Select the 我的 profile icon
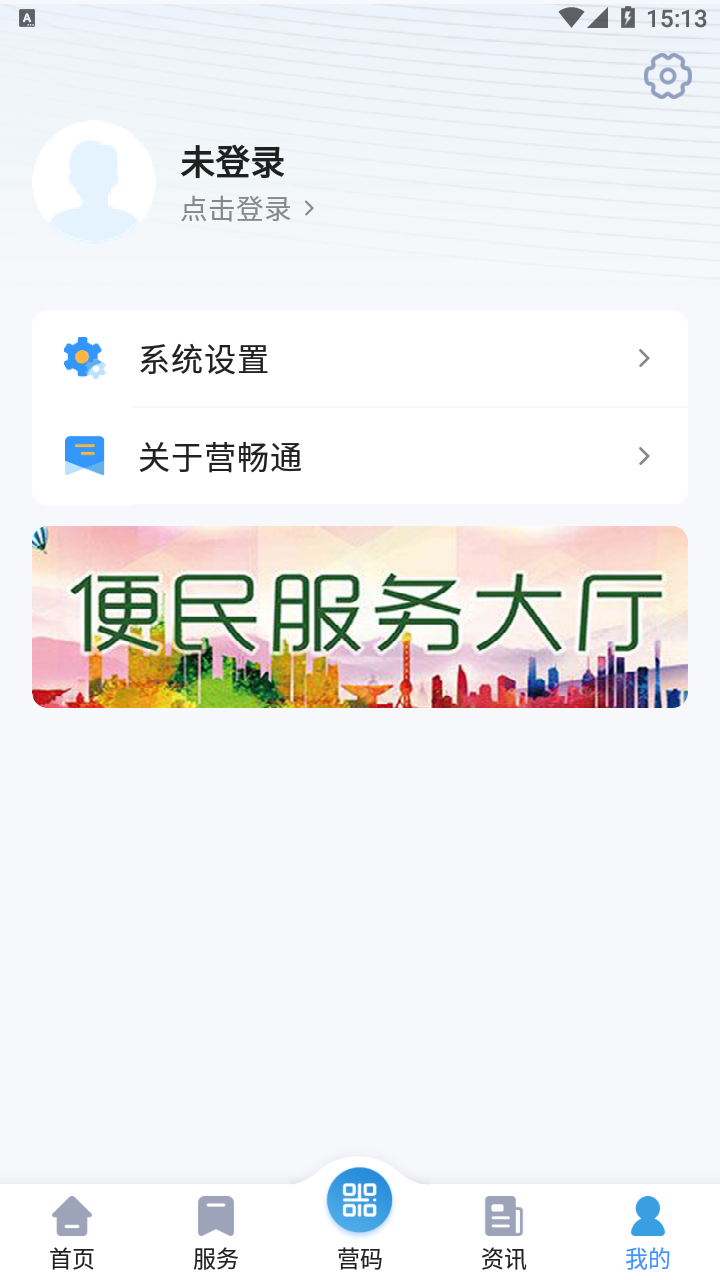 pyautogui.click(x=648, y=1214)
